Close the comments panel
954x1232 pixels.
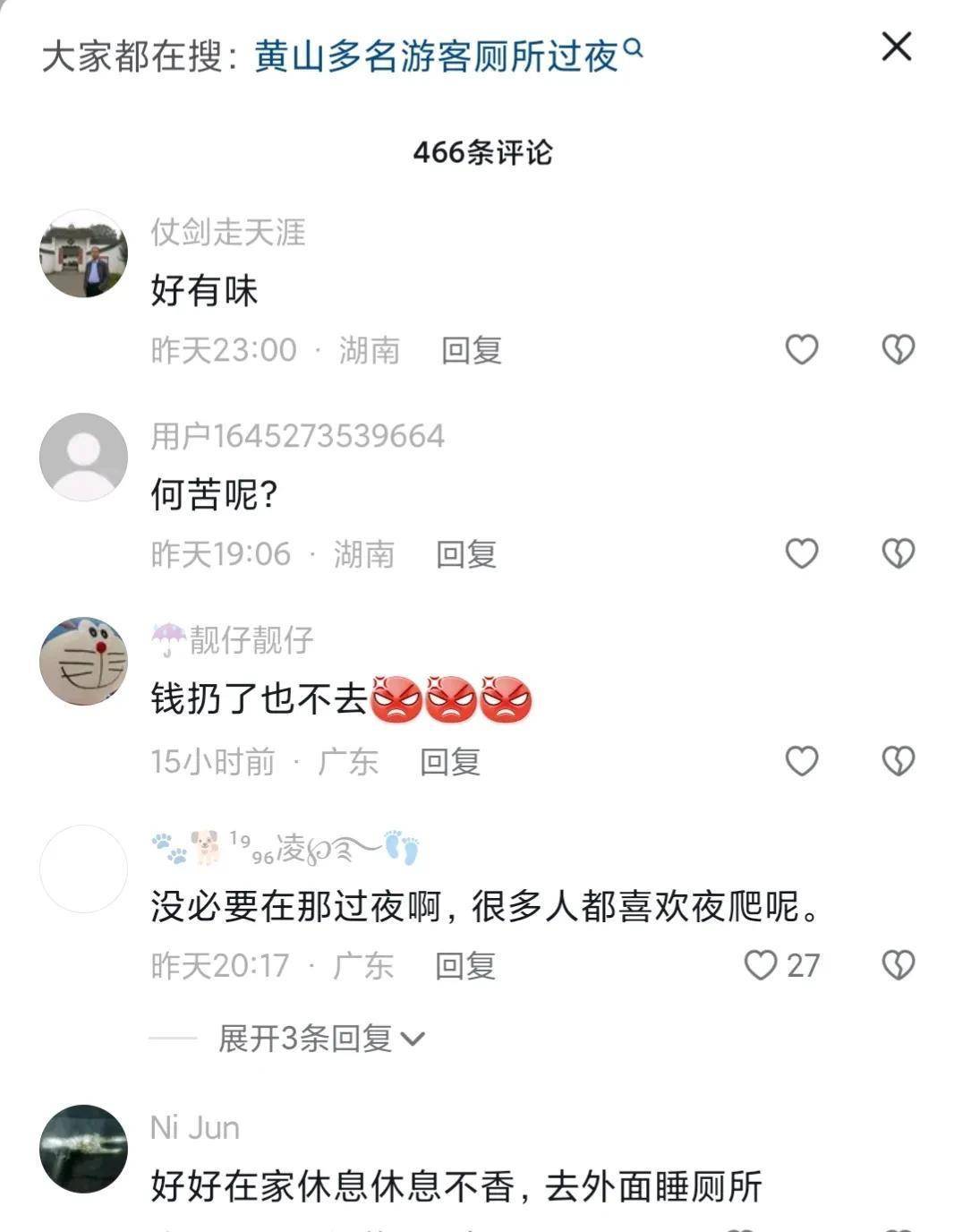click(x=896, y=47)
